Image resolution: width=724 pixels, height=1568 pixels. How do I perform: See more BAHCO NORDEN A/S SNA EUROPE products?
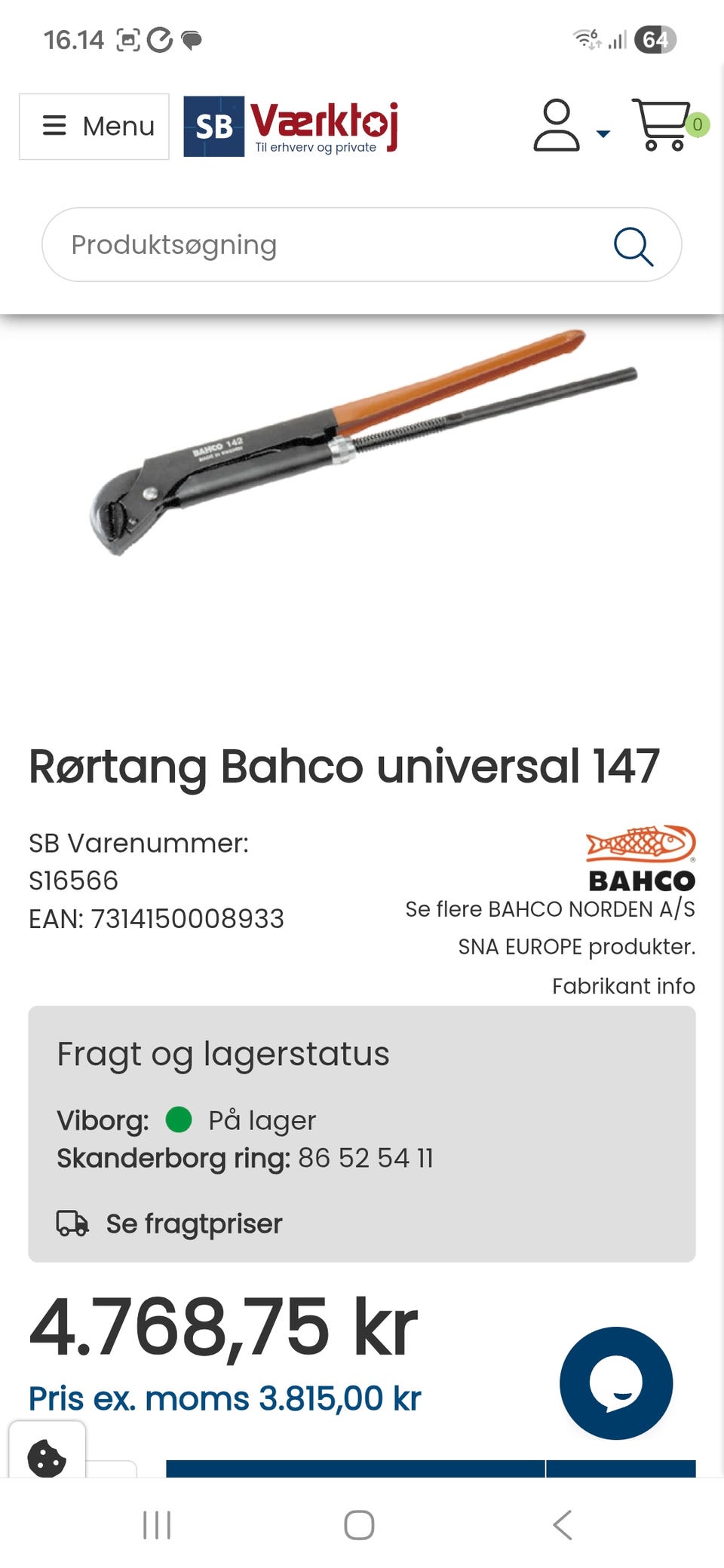click(x=551, y=928)
